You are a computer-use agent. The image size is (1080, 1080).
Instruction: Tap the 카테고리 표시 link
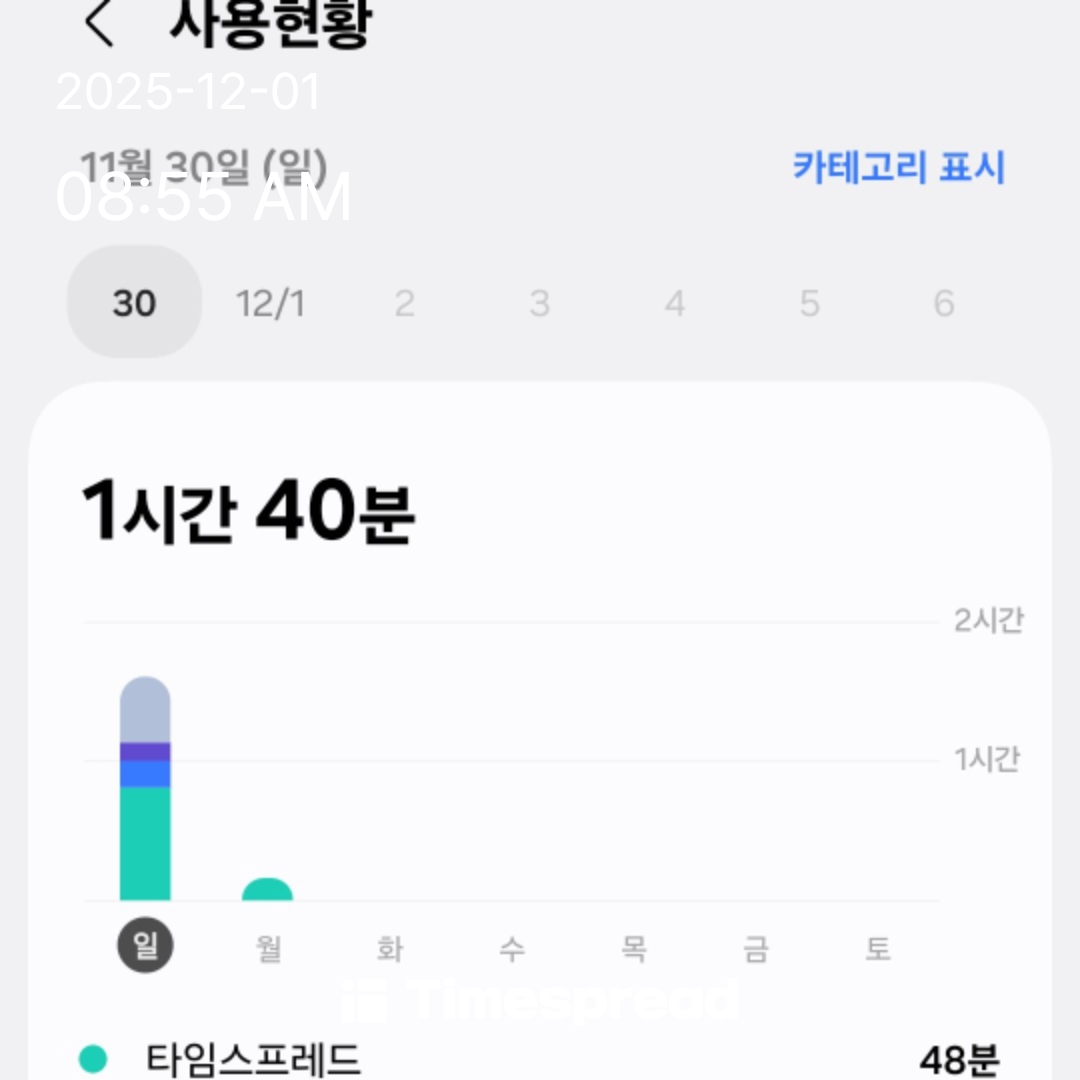coord(898,167)
